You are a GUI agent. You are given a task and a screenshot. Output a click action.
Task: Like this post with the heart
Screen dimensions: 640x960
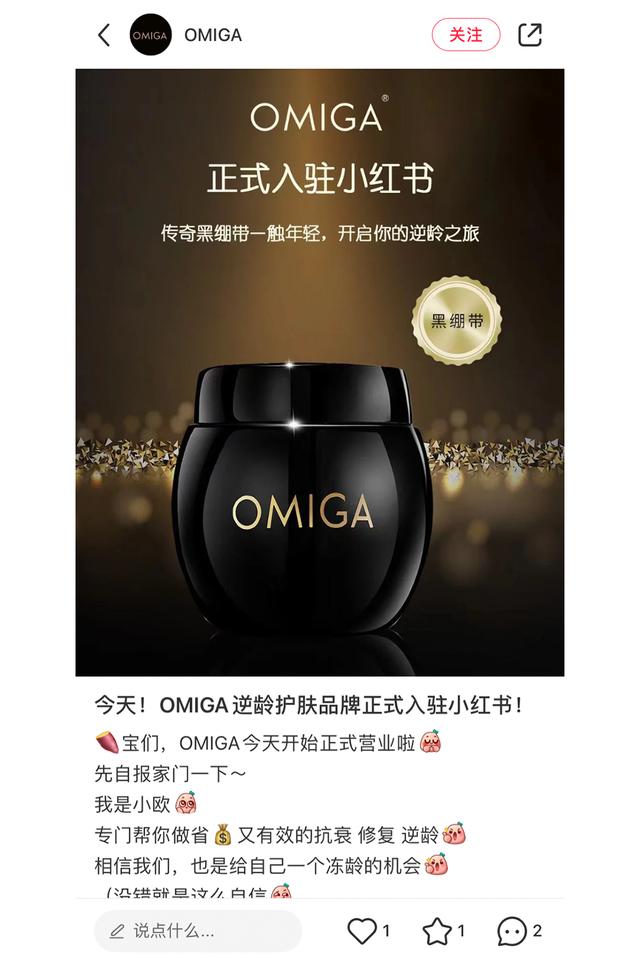click(362, 932)
